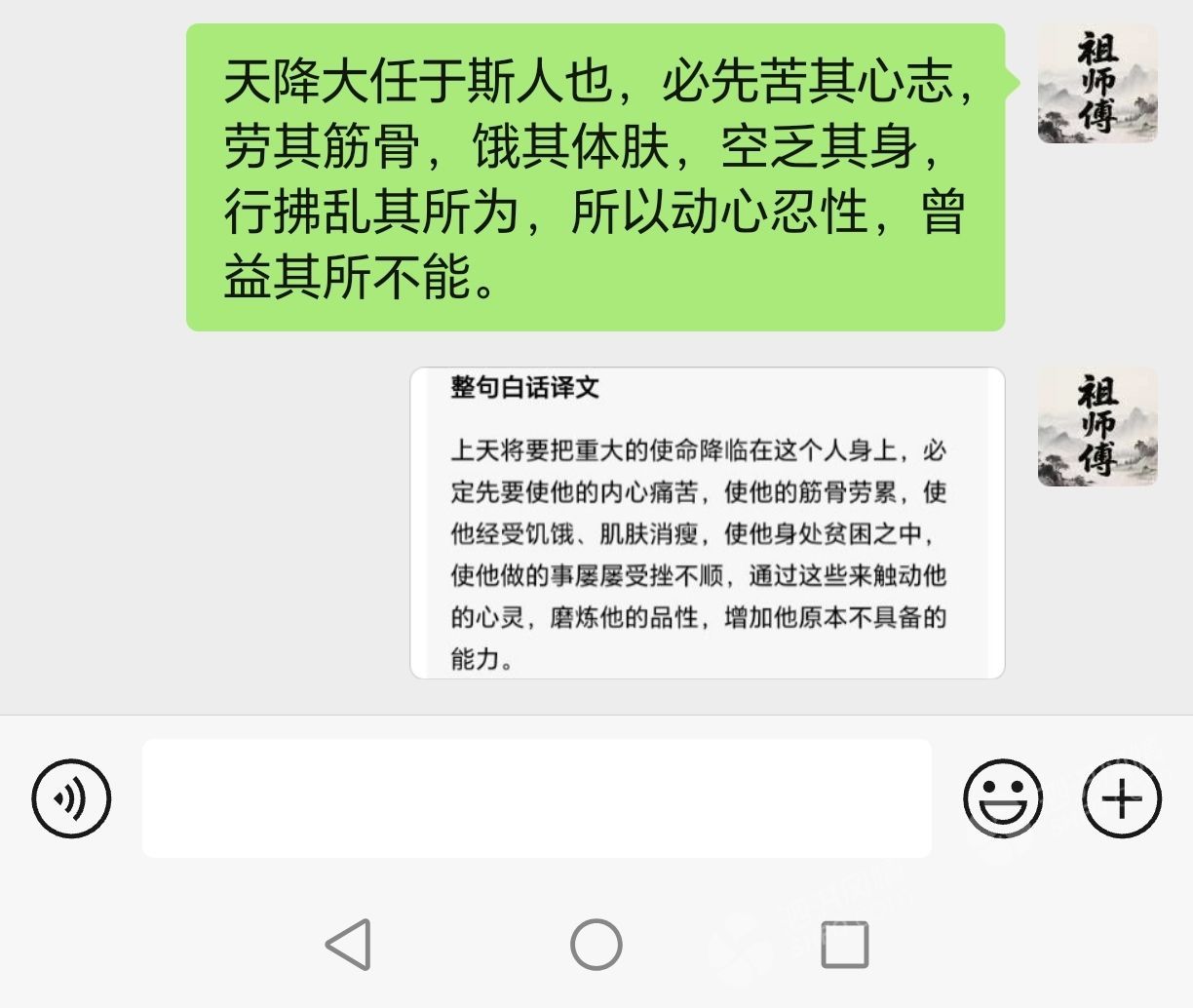Open the 整句白话译文 image message

click(x=707, y=523)
